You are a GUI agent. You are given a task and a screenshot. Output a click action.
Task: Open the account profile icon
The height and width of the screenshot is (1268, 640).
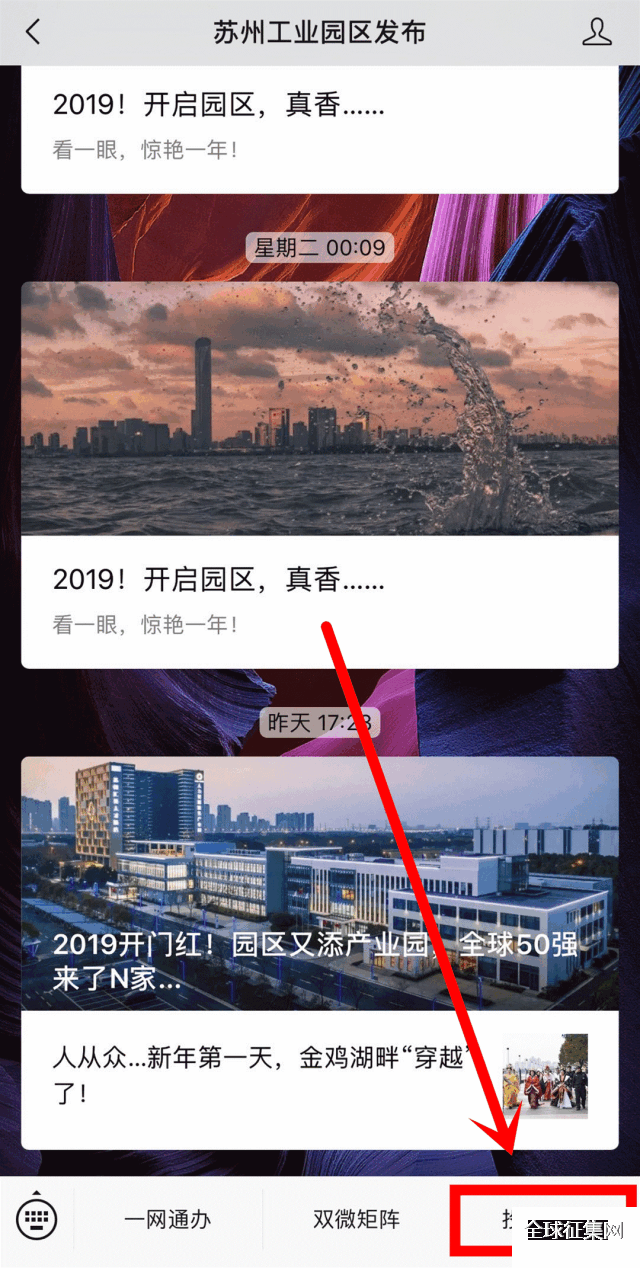tap(597, 32)
